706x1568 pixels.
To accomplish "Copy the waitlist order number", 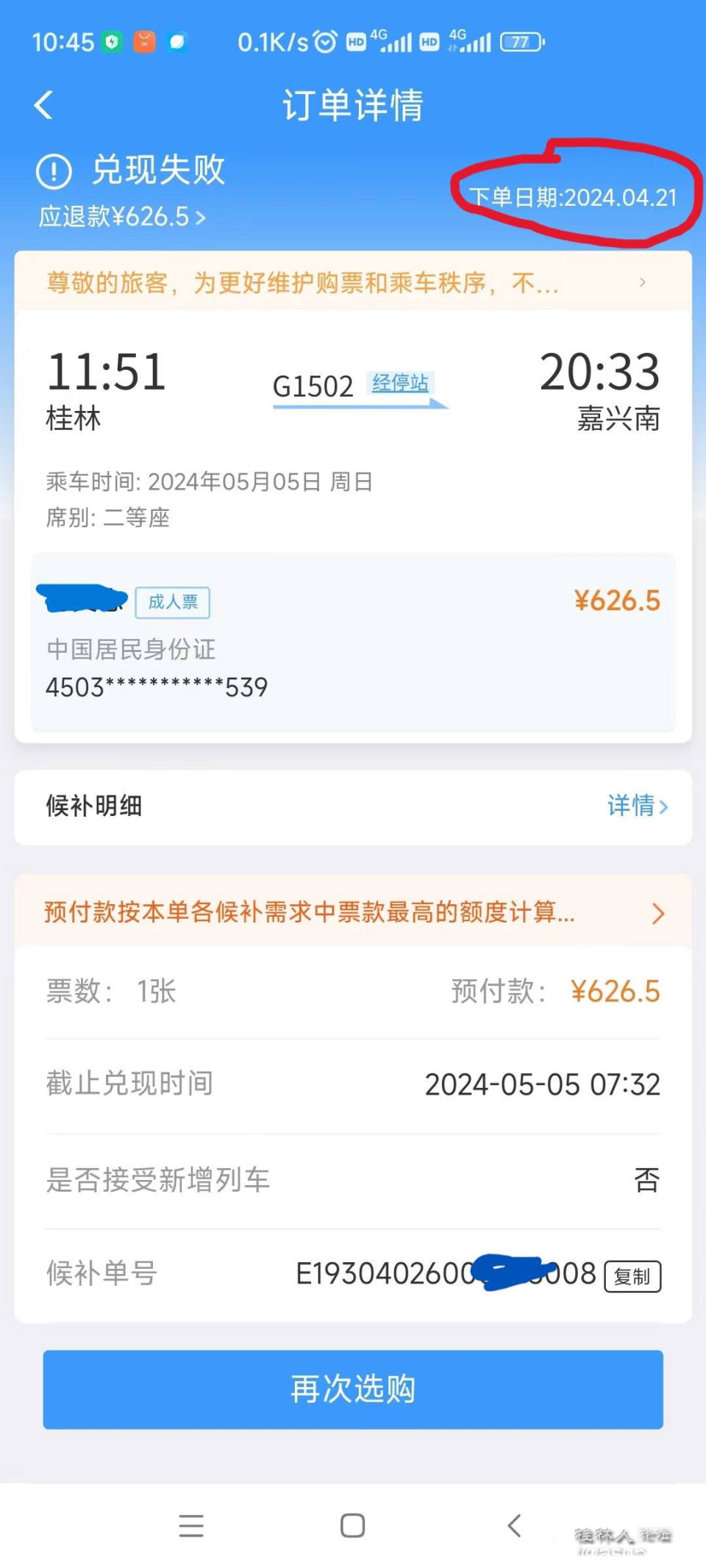I will pos(632,1276).
